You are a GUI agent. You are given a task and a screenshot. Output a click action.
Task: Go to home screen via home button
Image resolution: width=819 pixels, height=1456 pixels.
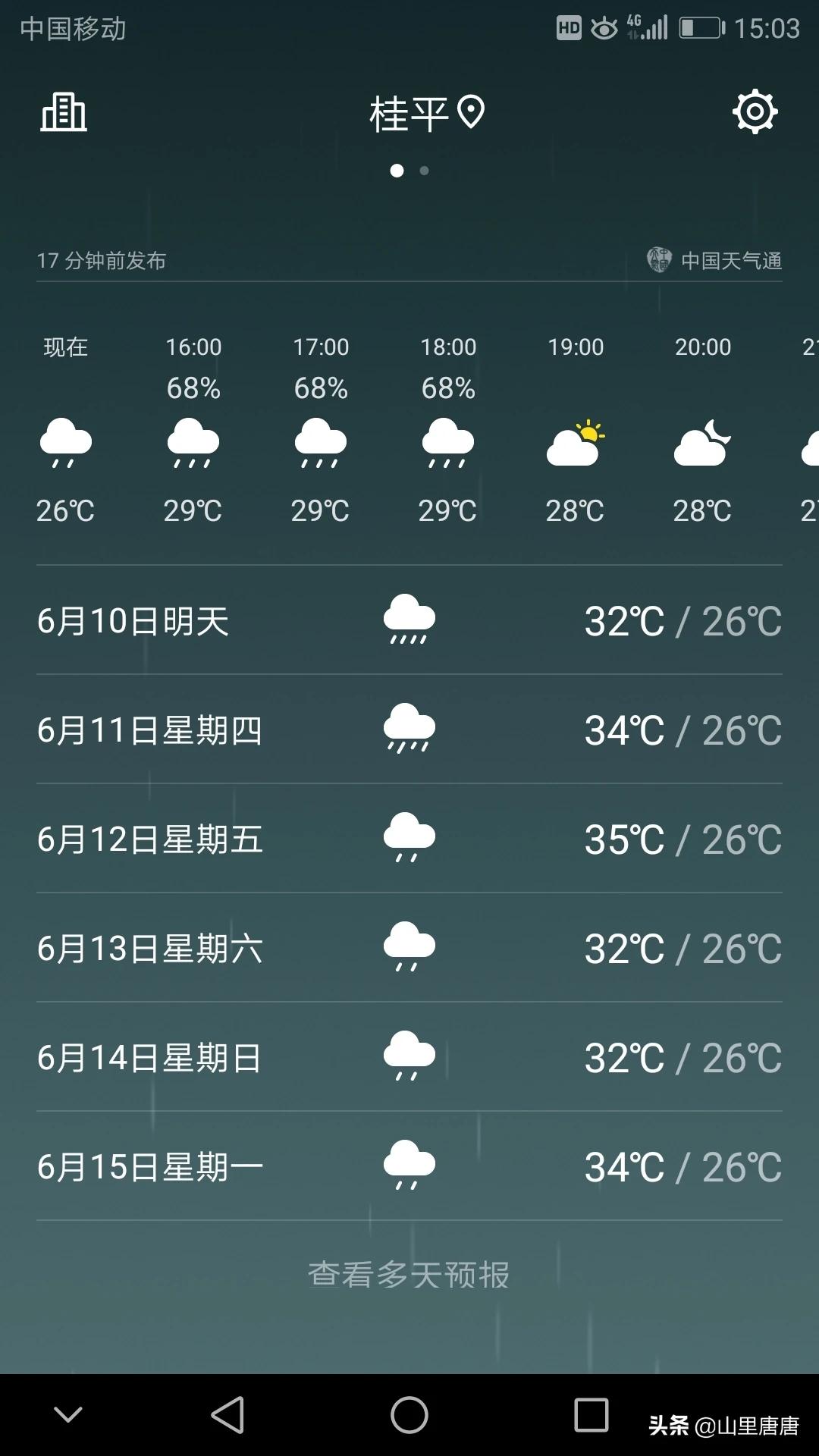(x=409, y=1415)
